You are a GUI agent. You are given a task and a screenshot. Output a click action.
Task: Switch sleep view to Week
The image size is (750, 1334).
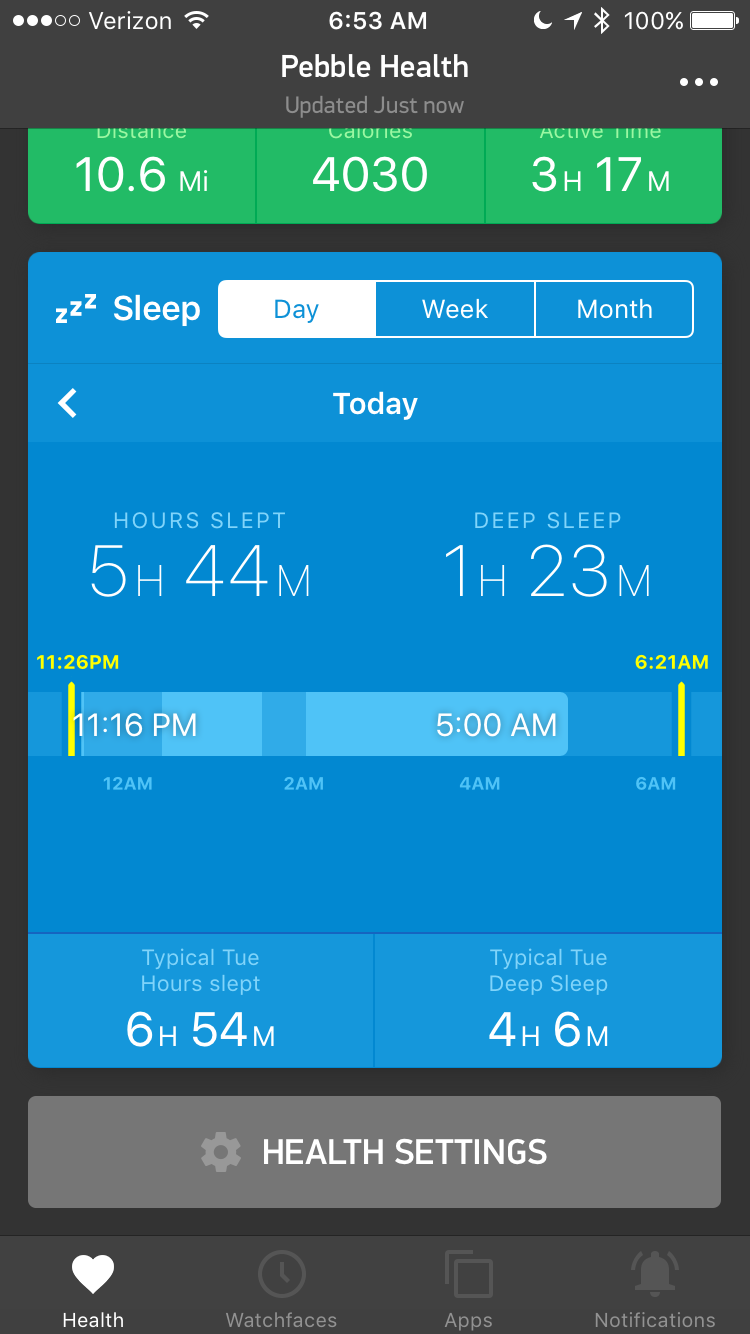click(455, 309)
